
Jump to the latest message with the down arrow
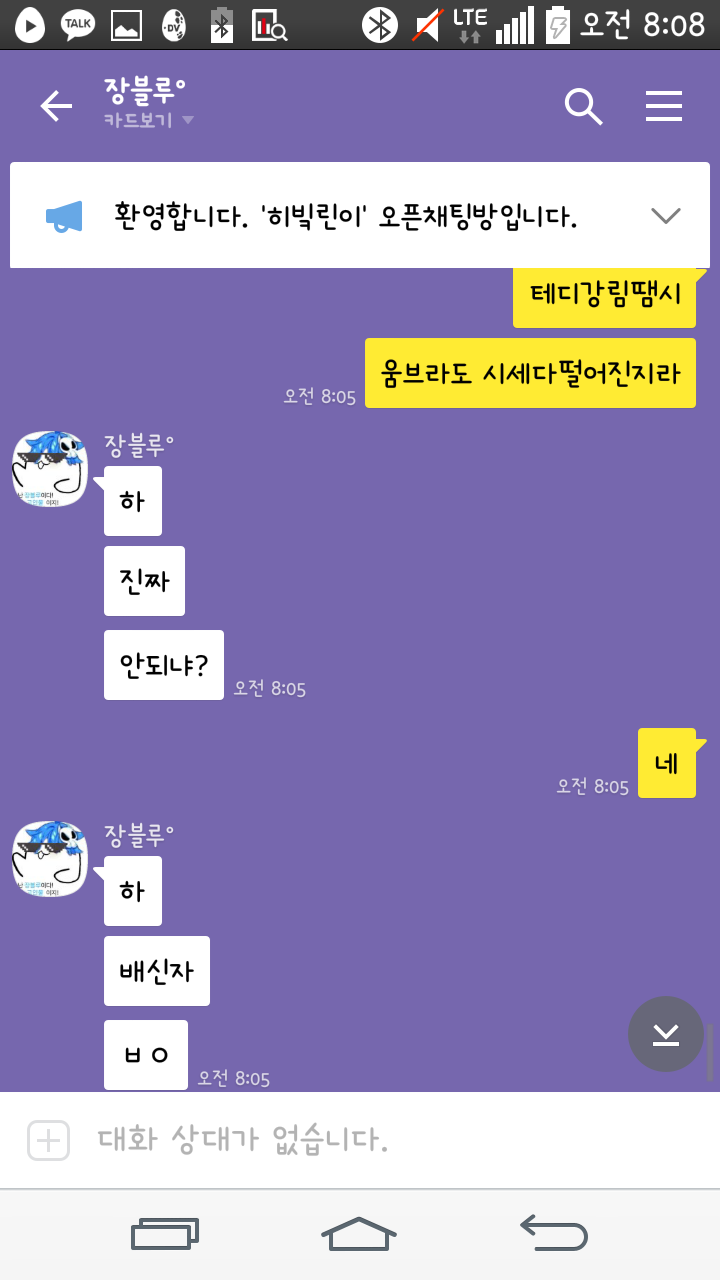pyautogui.click(x=666, y=1034)
